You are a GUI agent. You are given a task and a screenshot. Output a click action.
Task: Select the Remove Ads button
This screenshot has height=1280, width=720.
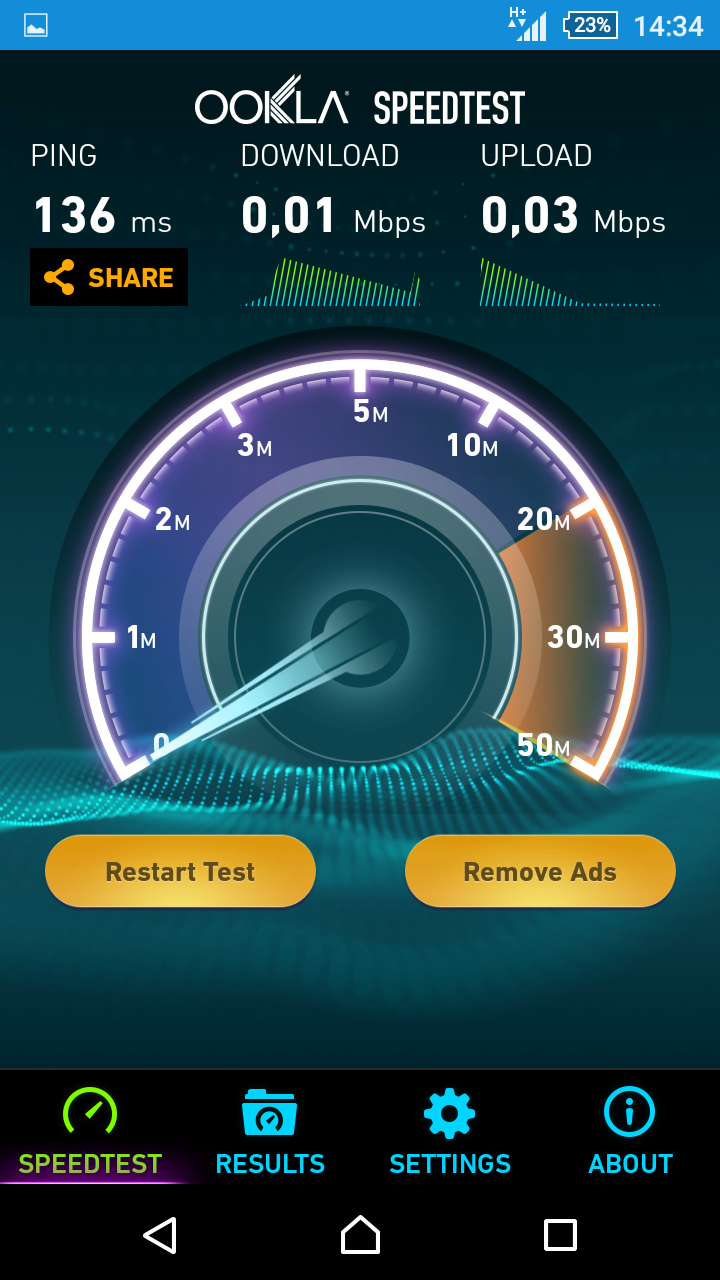click(x=540, y=872)
